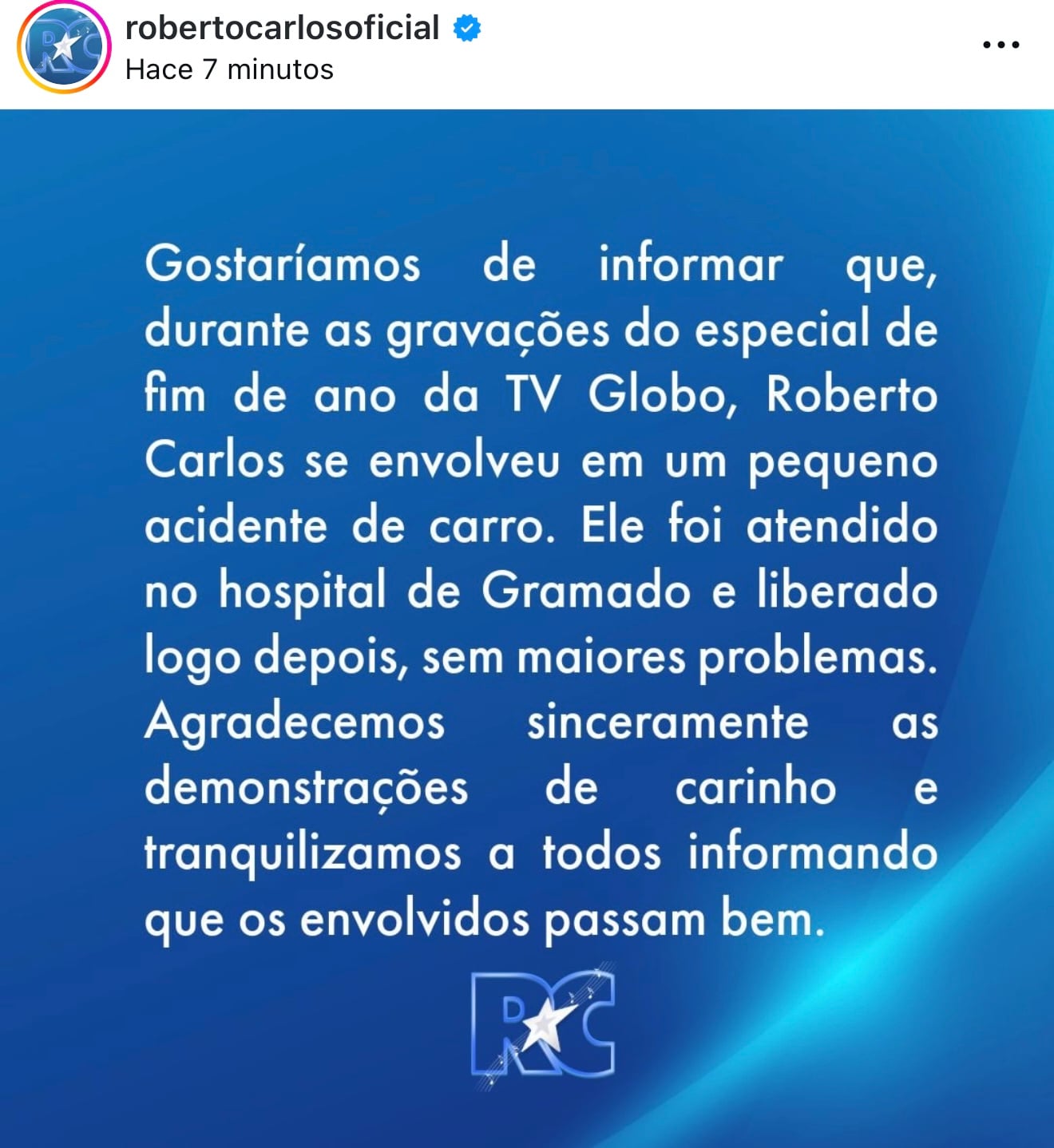Tap the blue statement image post

[527, 627]
